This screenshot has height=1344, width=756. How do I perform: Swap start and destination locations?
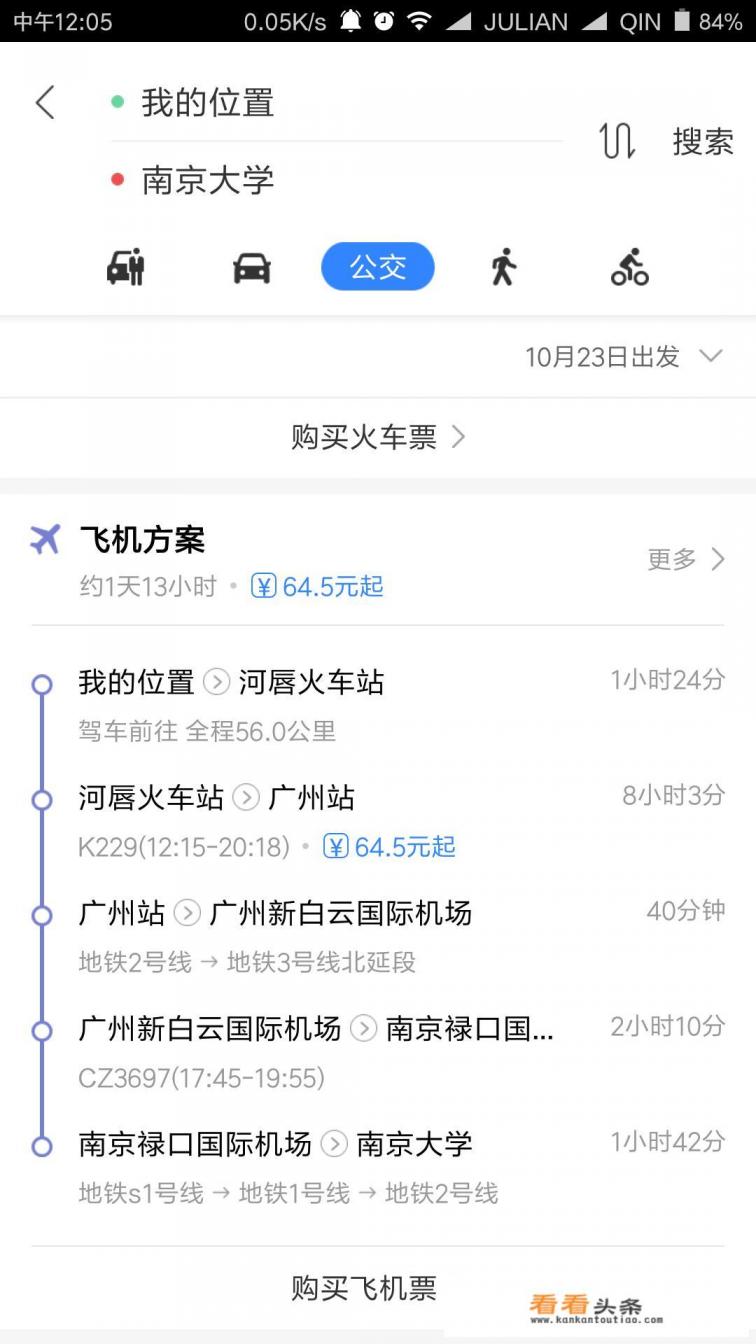[617, 142]
